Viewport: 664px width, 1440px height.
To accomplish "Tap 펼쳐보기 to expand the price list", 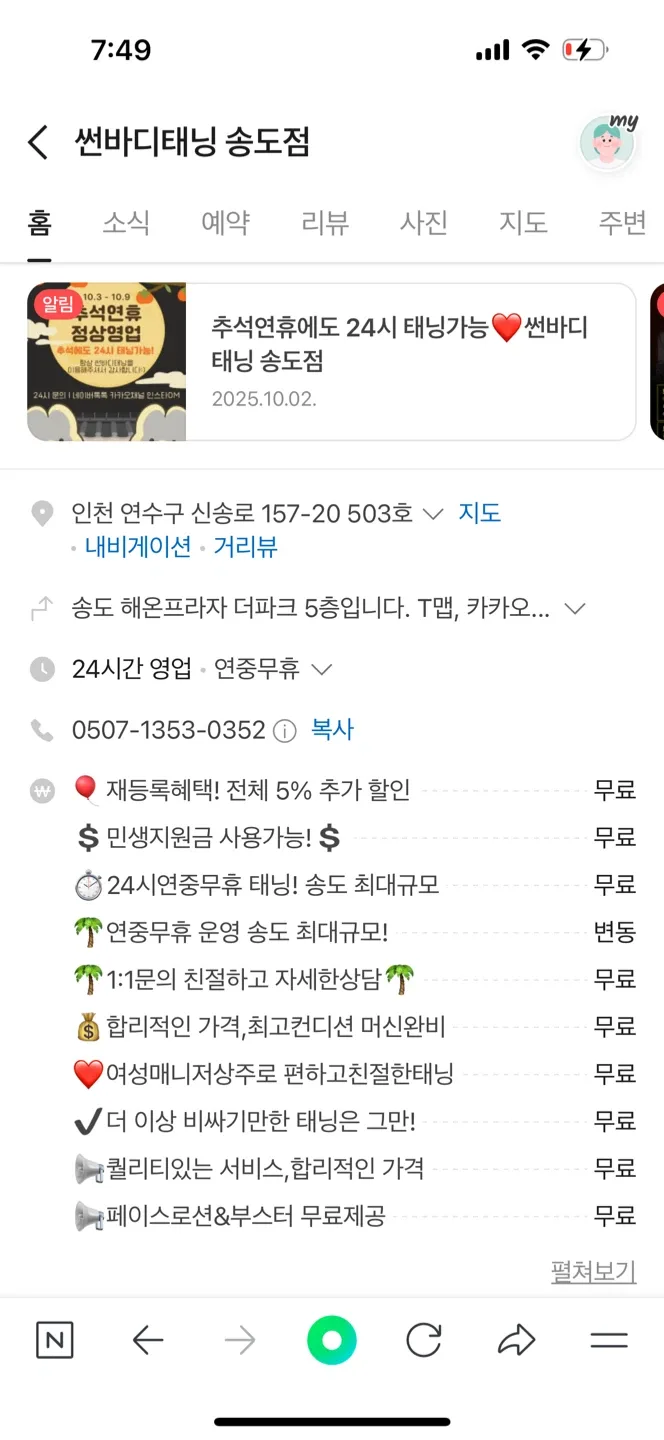I will pyautogui.click(x=593, y=1272).
